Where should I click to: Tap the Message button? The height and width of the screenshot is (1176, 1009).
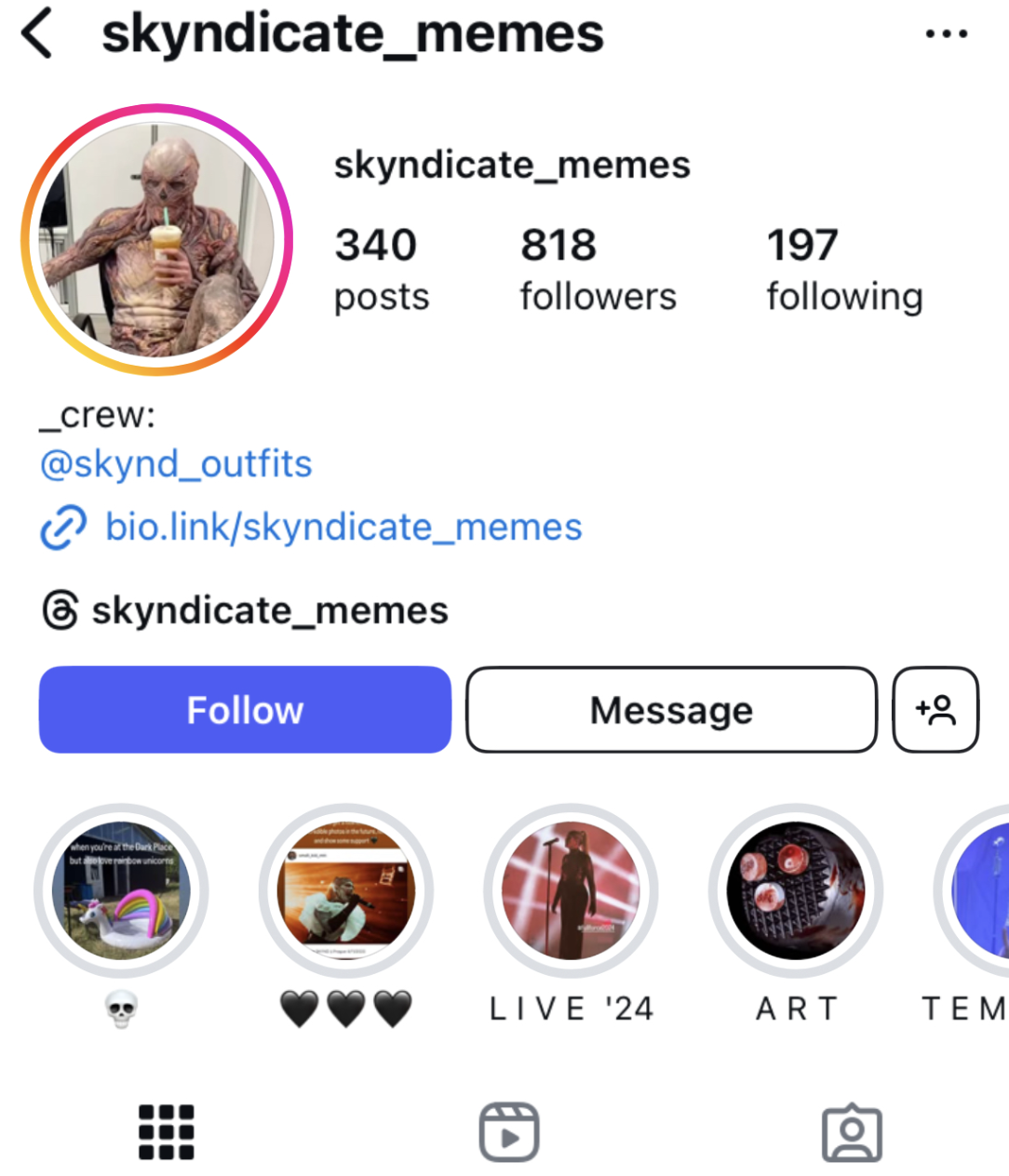(x=671, y=710)
